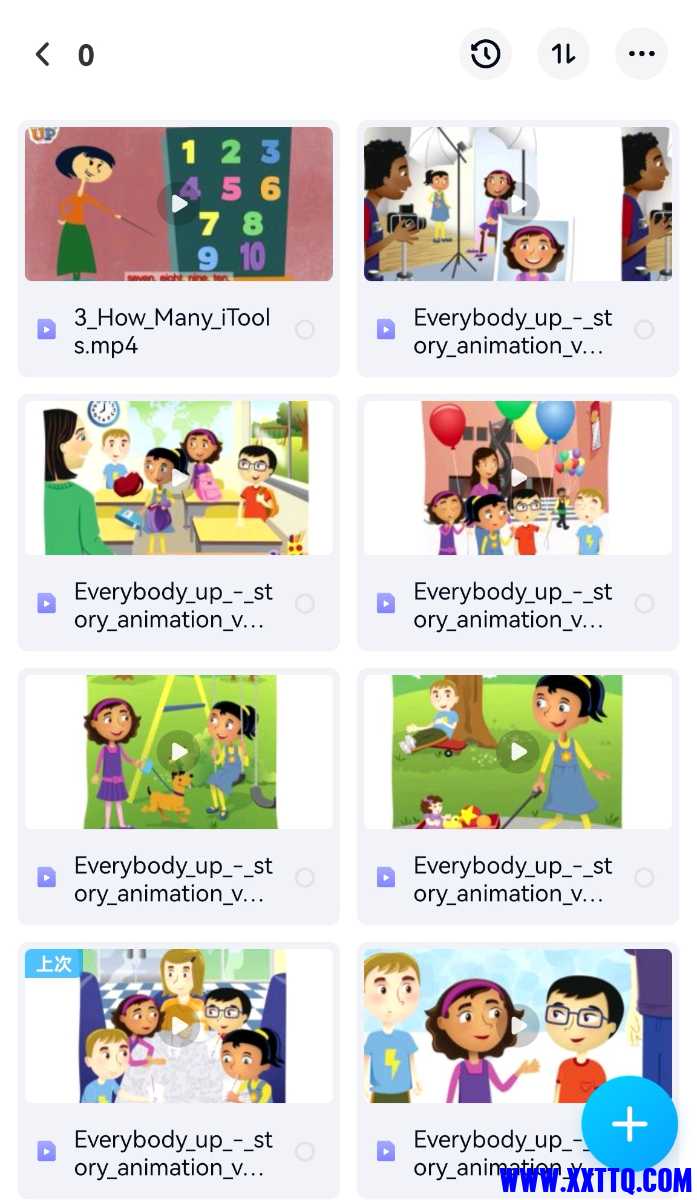Open the classroom with teacher animation video
Viewport: 697px width, 1200px height.
pyautogui.click(x=179, y=478)
